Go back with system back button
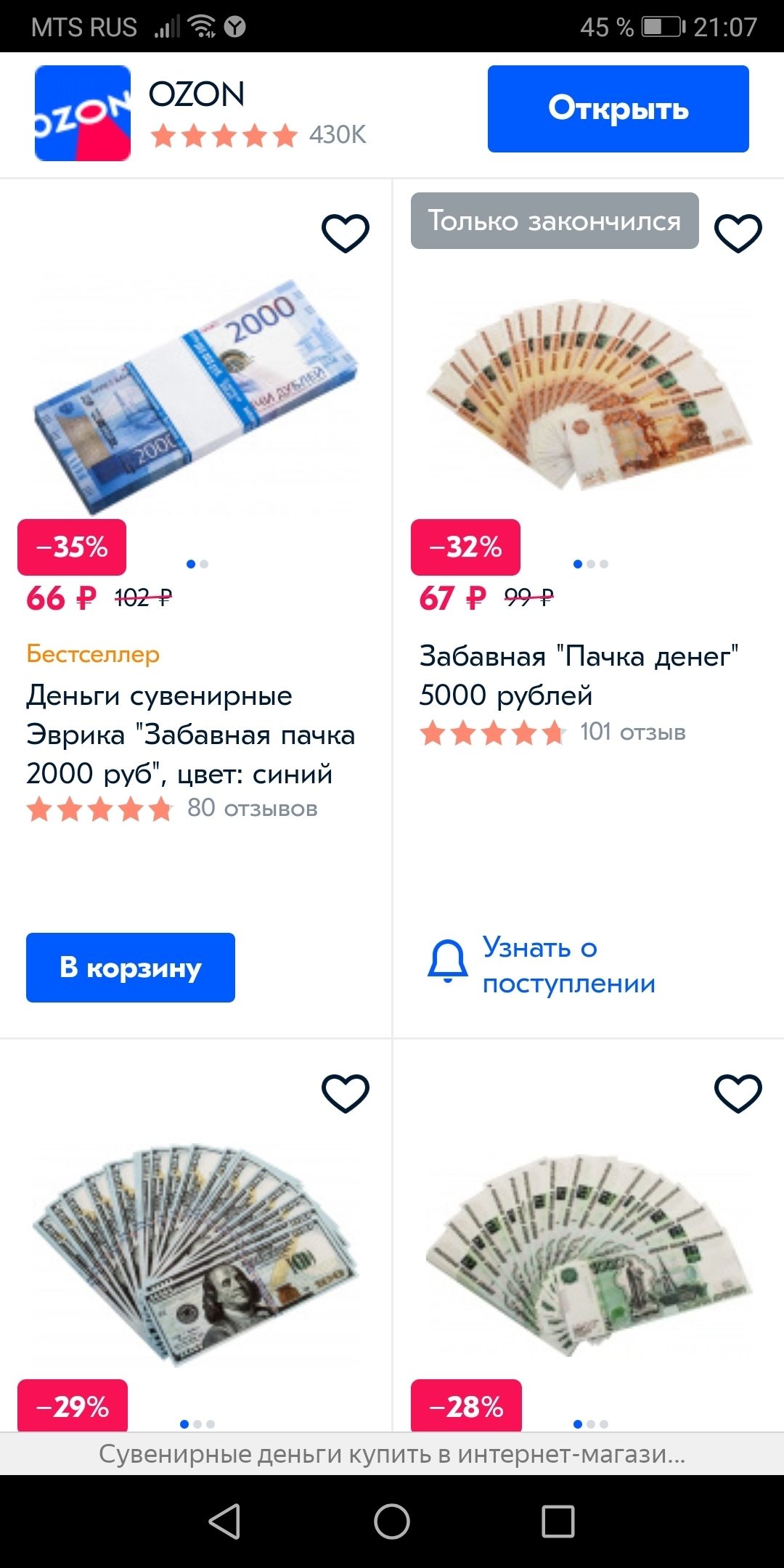This screenshot has height=1568, width=784. pyautogui.click(x=224, y=1521)
